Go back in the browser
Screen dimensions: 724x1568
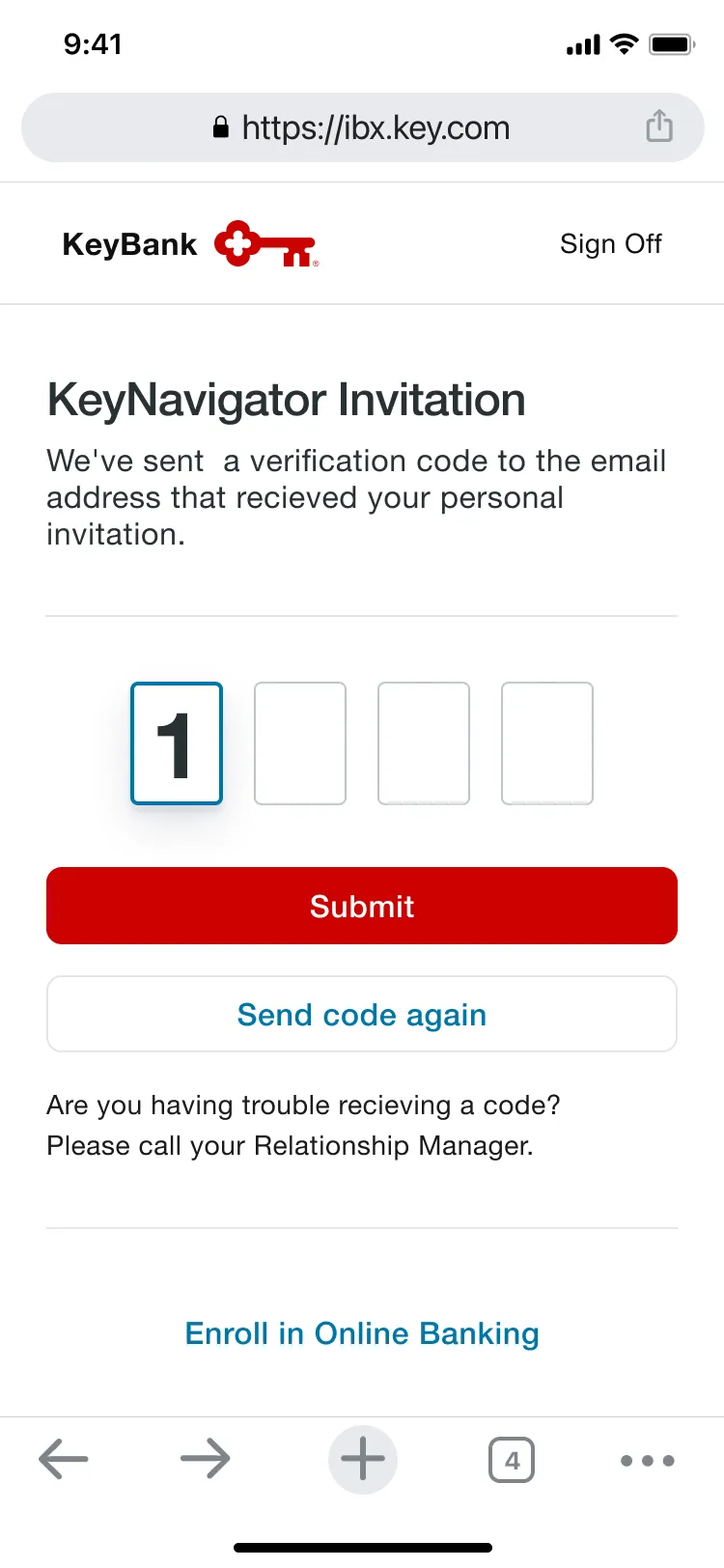pos(64,1459)
